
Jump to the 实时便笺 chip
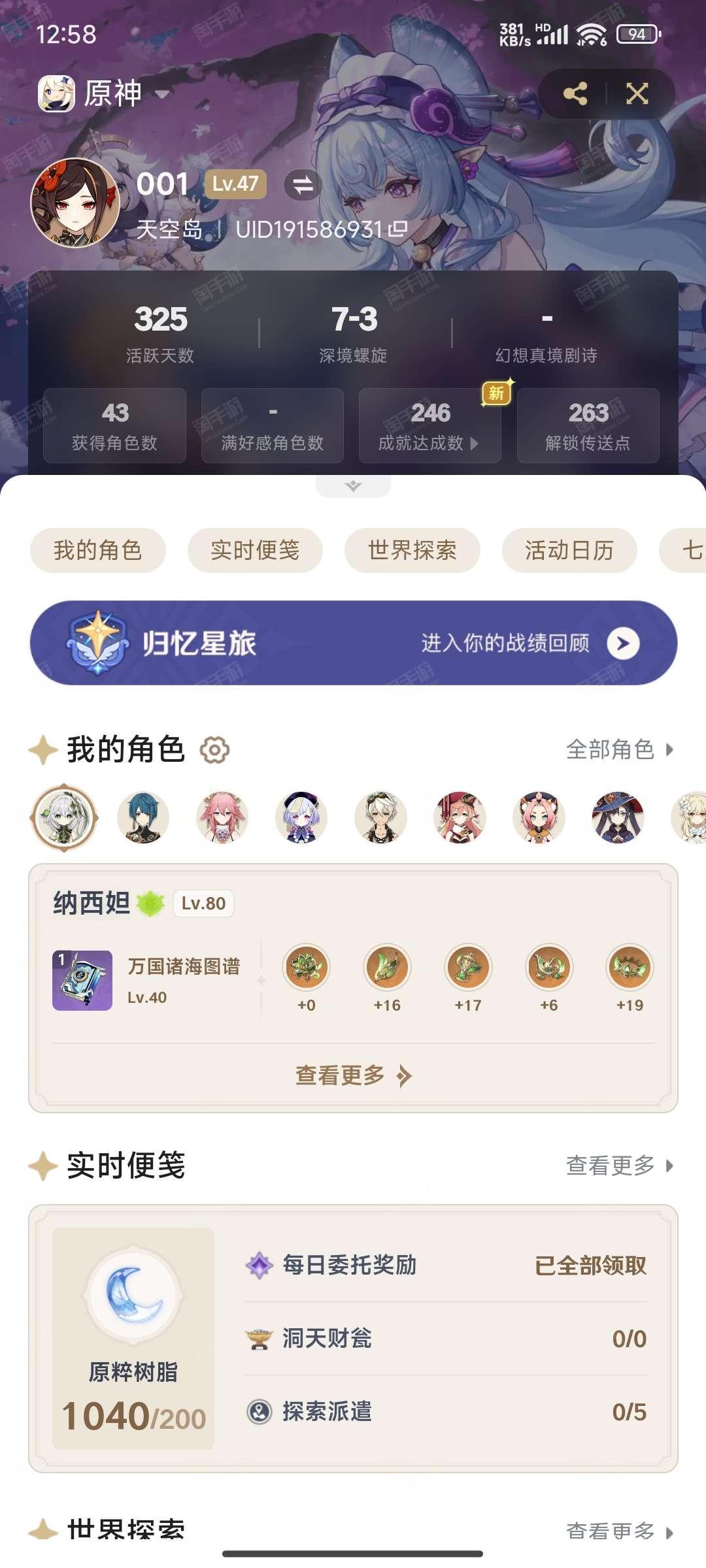coord(255,550)
